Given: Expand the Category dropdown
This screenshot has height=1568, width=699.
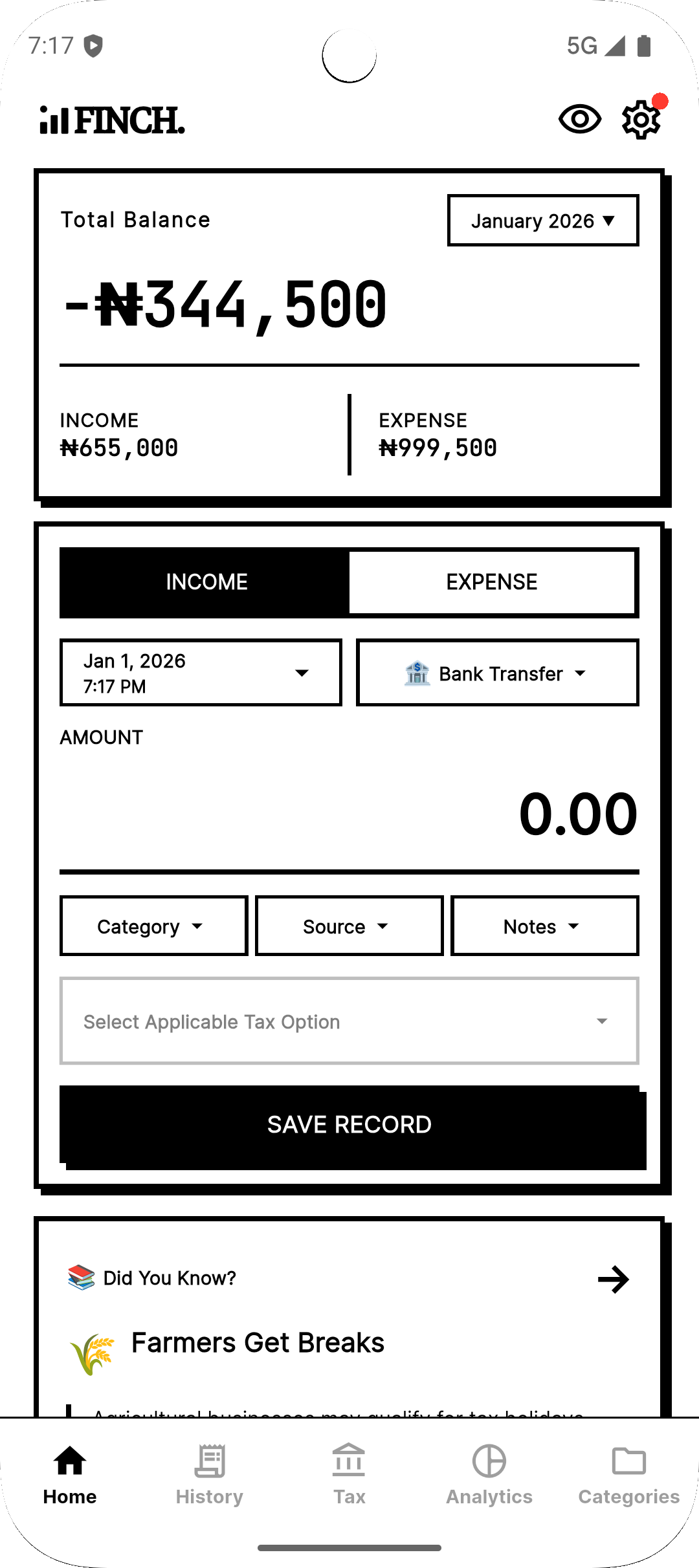Looking at the screenshot, I should tap(153, 926).
